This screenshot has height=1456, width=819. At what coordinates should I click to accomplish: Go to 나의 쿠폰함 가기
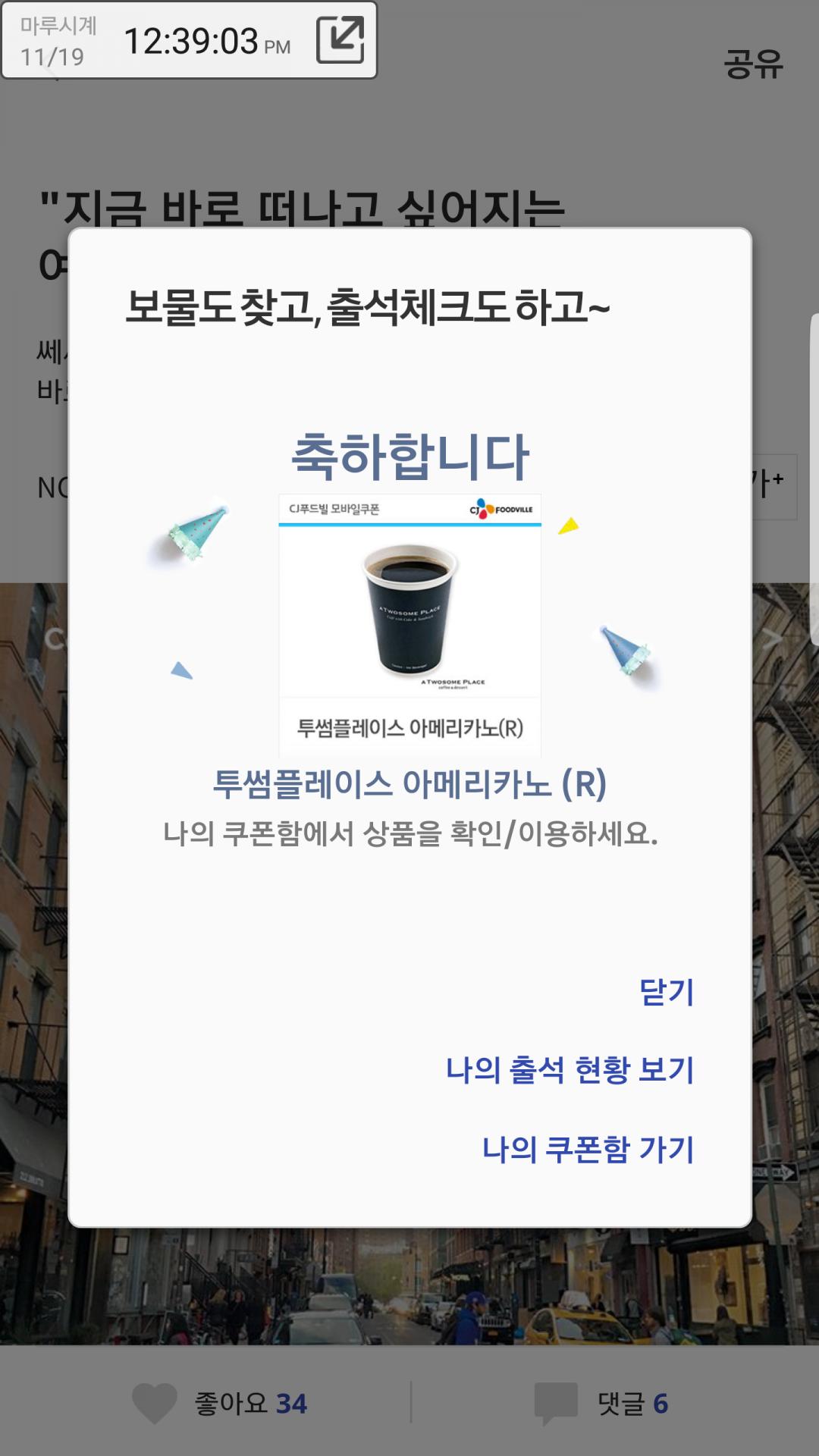click(x=588, y=1149)
